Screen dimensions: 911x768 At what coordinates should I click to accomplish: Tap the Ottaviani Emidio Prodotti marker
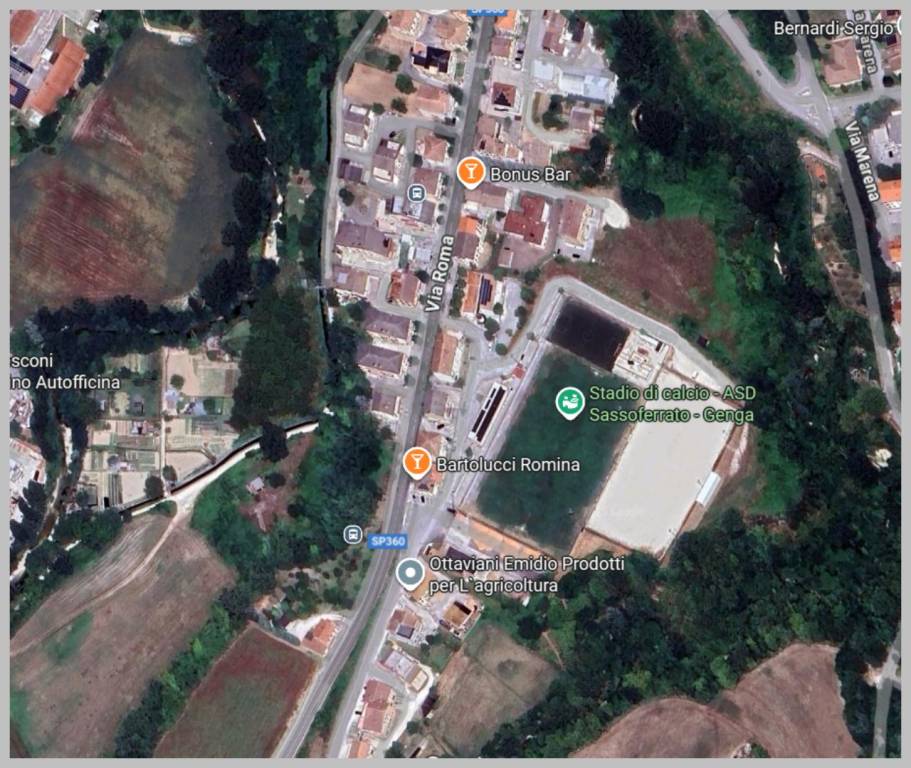408,572
